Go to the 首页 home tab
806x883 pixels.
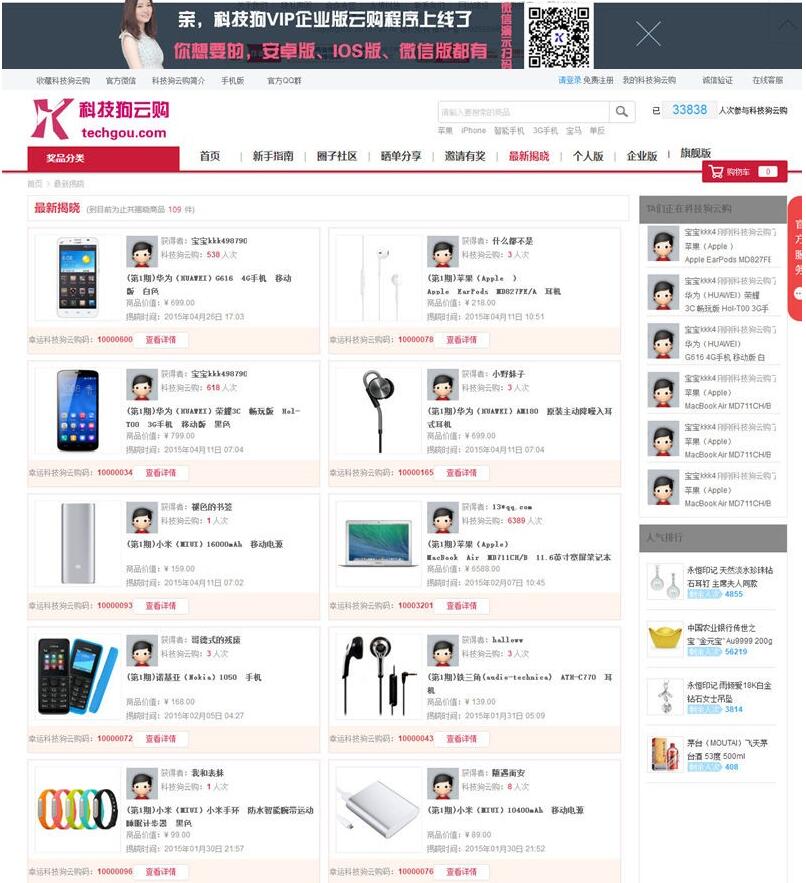209,156
